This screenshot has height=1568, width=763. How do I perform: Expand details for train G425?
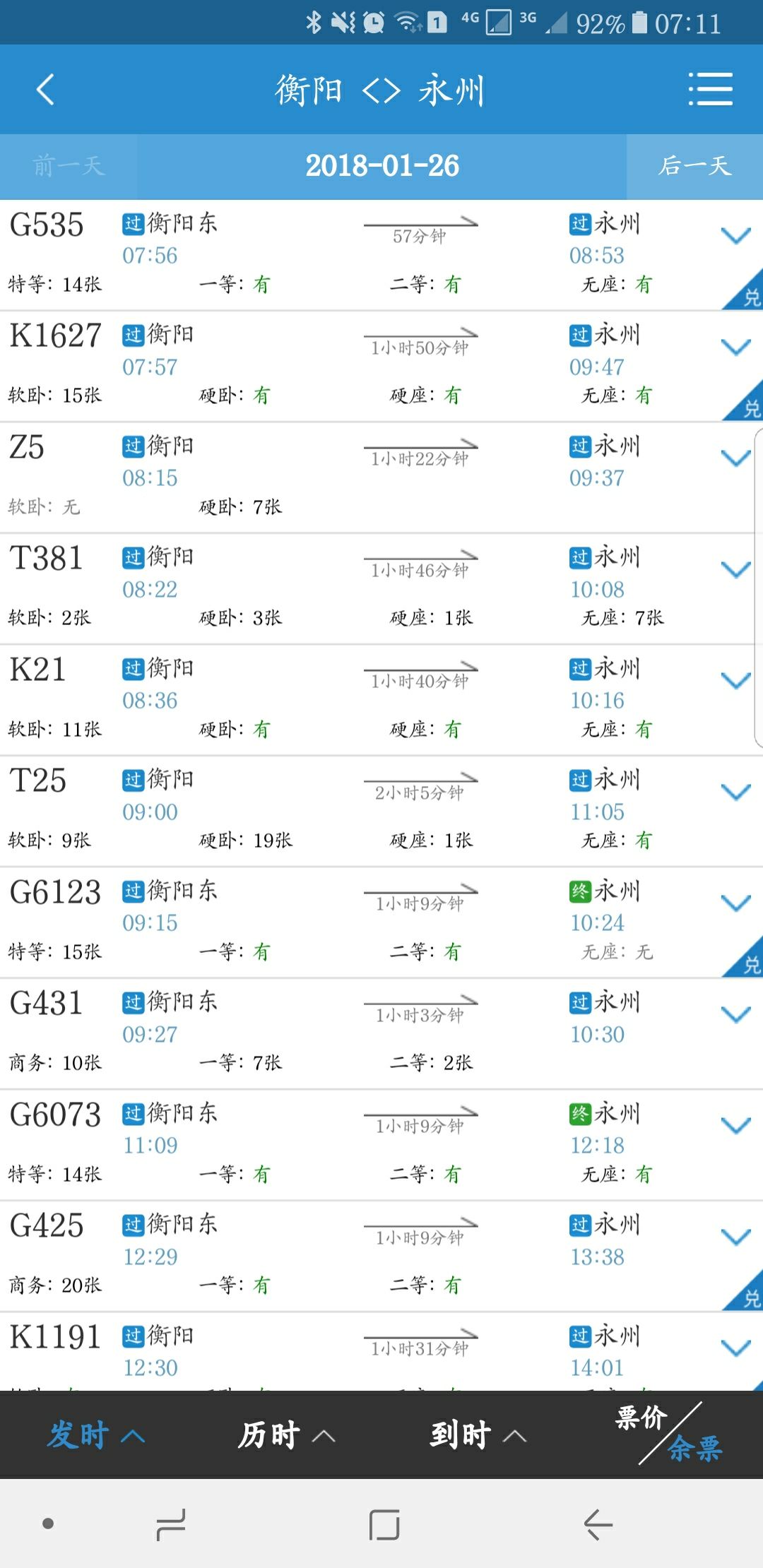tap(735, 1237)
